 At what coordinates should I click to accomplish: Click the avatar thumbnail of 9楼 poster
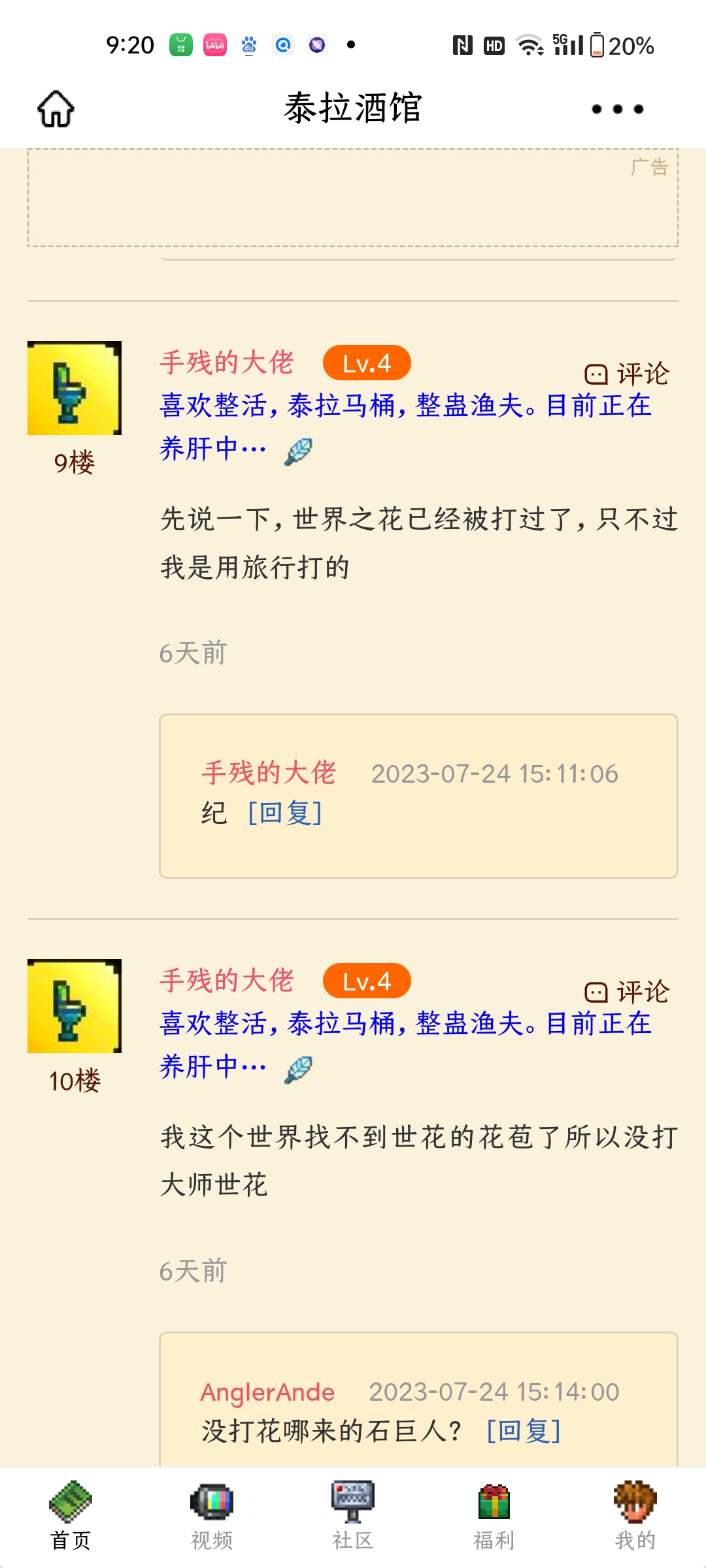(74, 387)
